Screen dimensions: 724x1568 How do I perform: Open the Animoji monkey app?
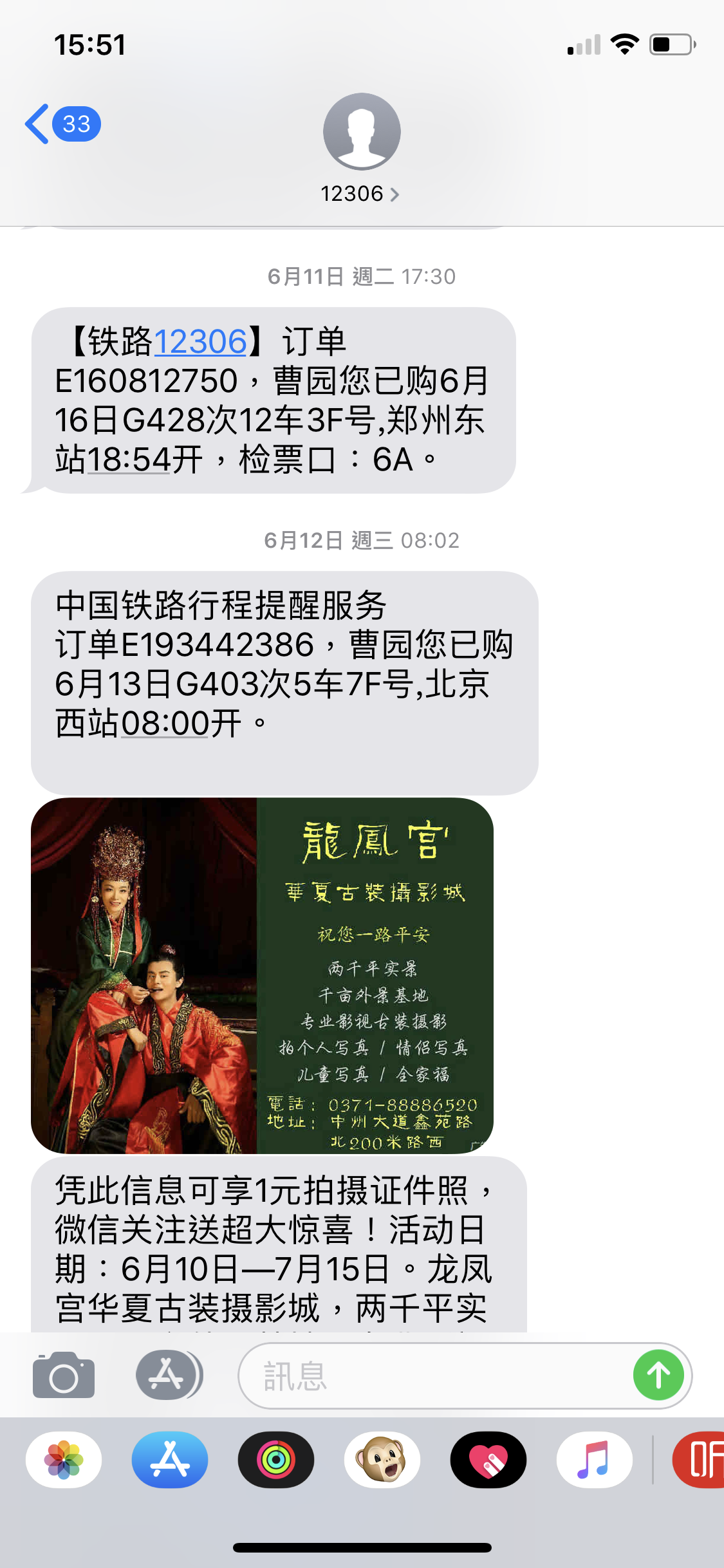pyautogui.click(x=382, y=1460)
